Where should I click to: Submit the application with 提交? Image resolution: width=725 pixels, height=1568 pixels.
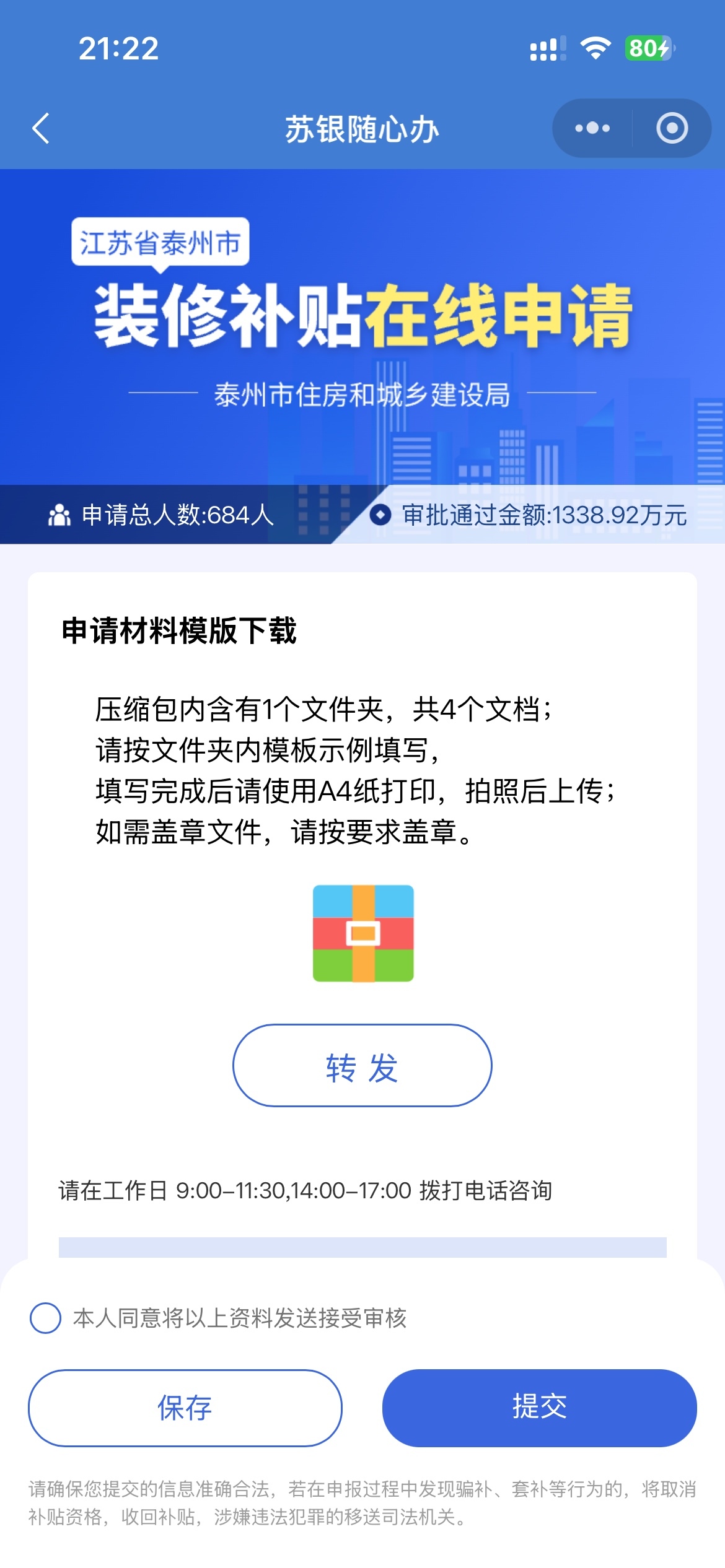tap(539, 1408)
